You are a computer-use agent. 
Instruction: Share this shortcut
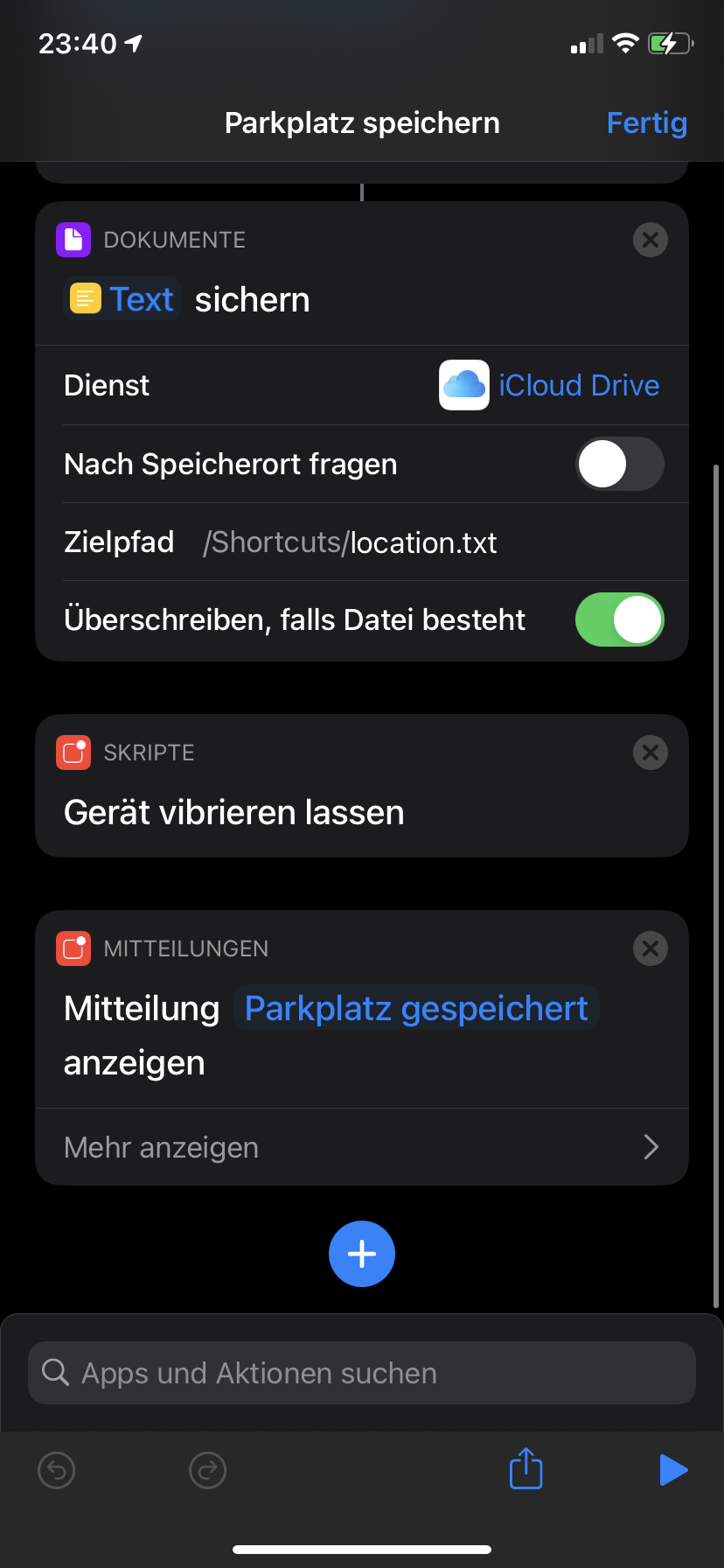tap(526, 1468)
